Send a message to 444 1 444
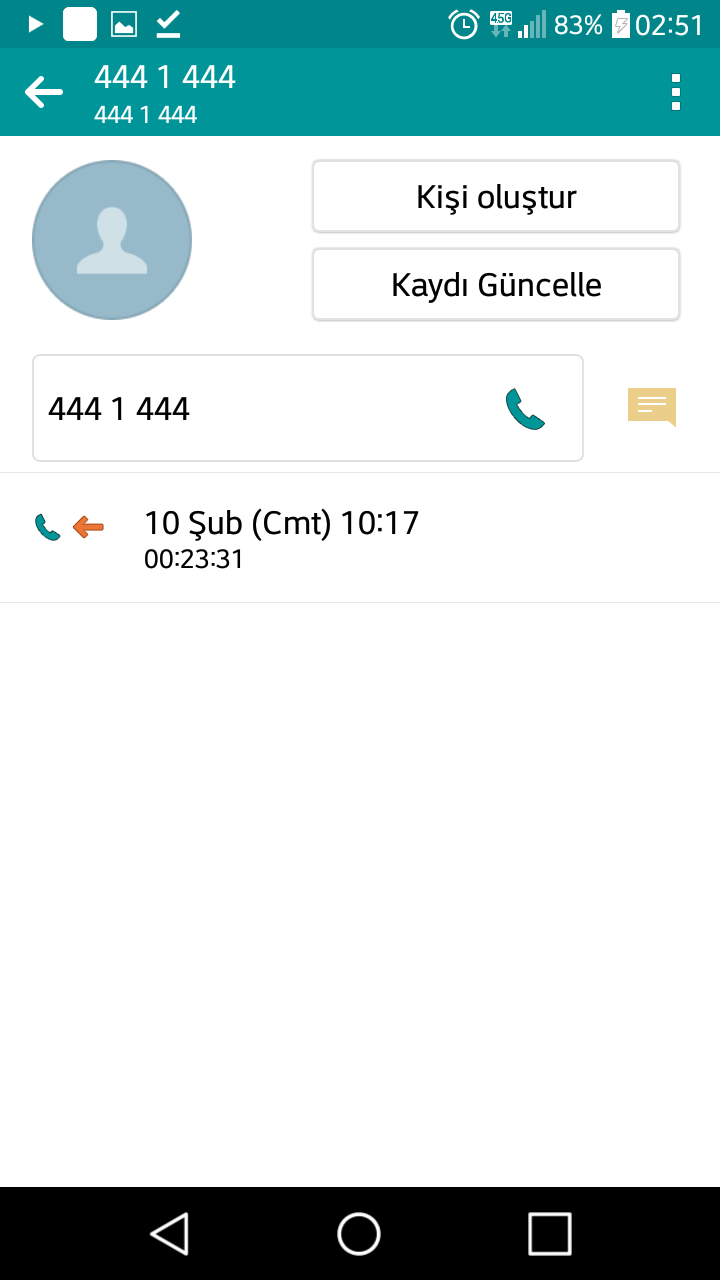This screenshot has height=1280, width=720. click(652, 407)
